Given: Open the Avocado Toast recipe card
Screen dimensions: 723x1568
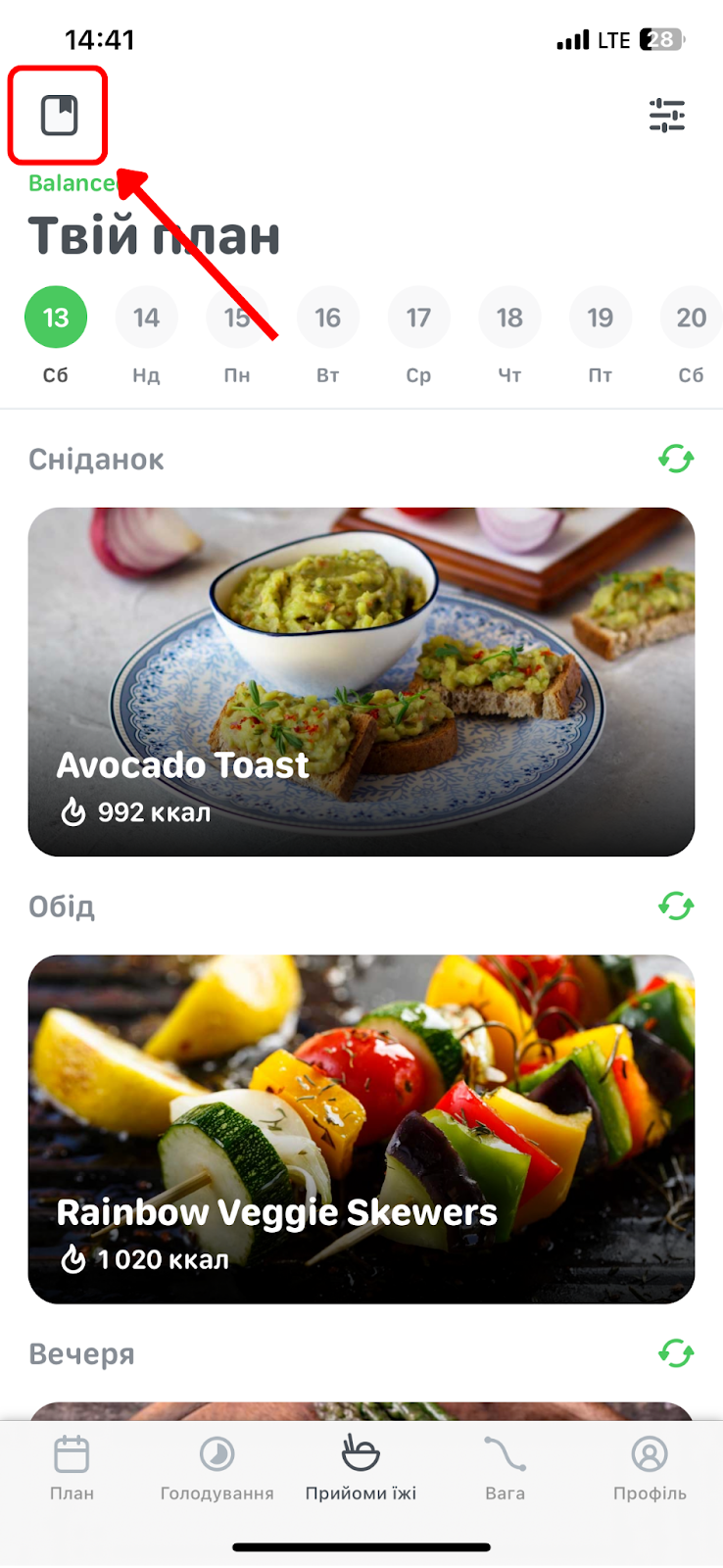Looking at the screenshot, I should click(361, 682).
